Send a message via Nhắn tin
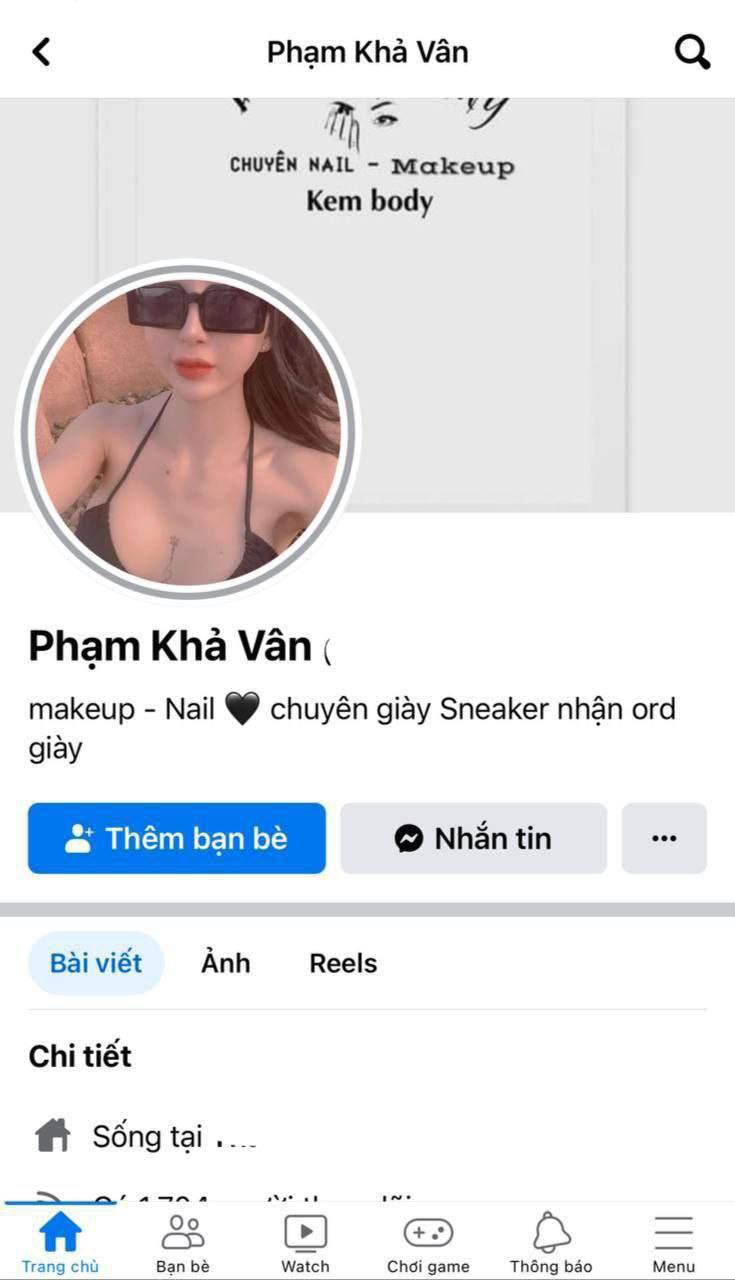The width and height of the screenshot is (735, 1280). pos(473,838)
